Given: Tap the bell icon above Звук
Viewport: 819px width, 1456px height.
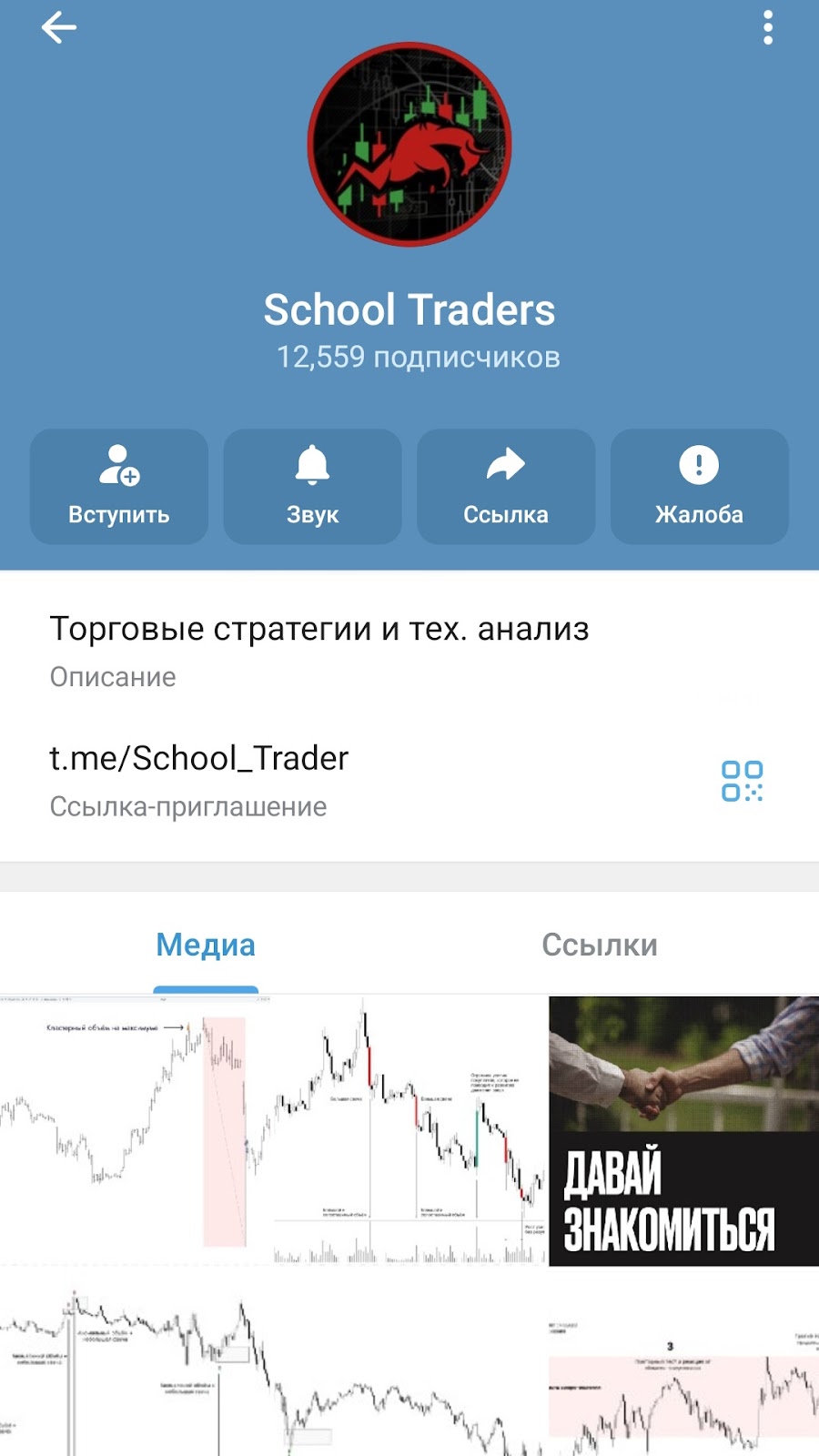Looking at the screenshot, I should [x=312, y=465].
